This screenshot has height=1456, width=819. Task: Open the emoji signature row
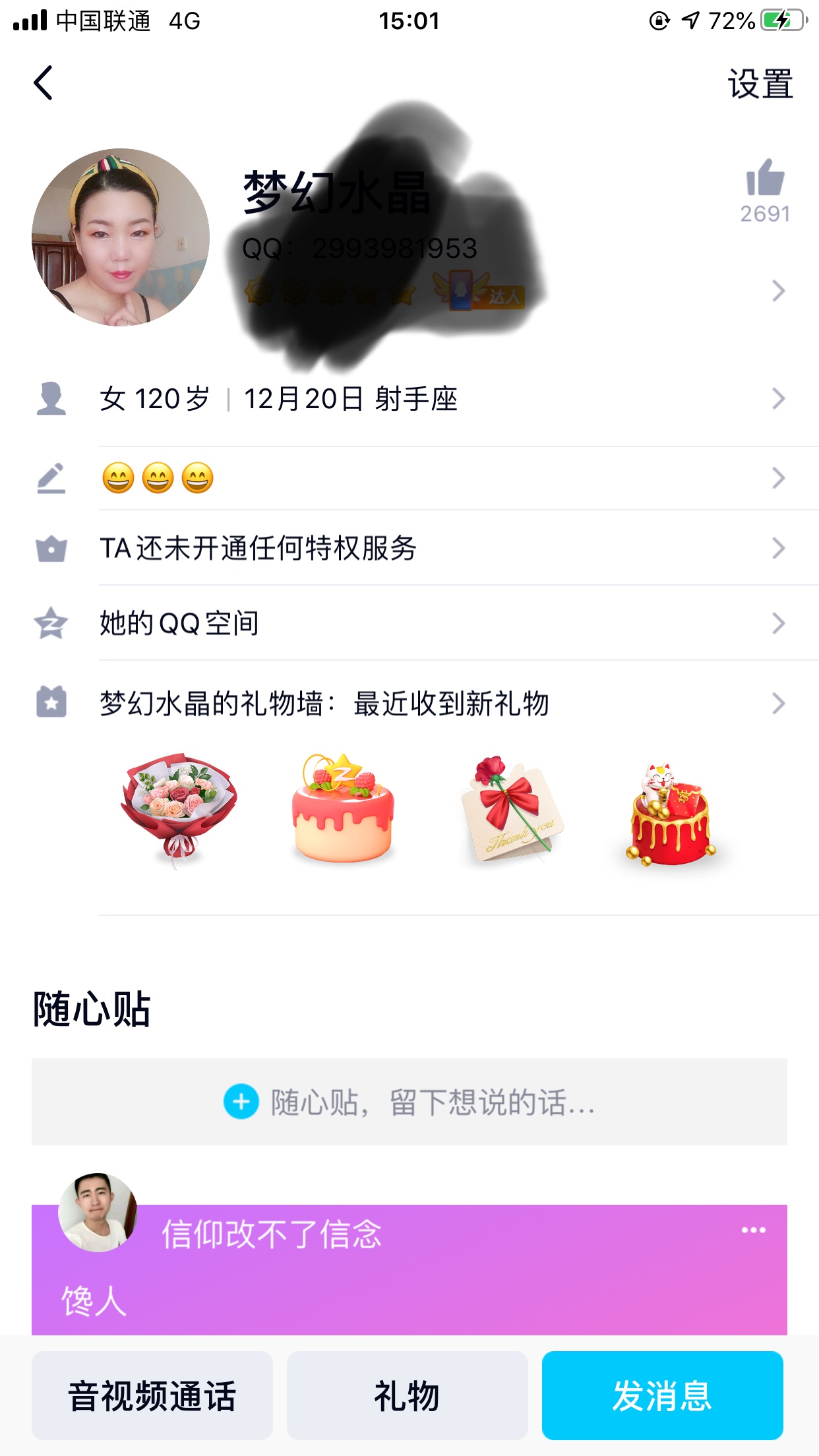pos(409,478)
